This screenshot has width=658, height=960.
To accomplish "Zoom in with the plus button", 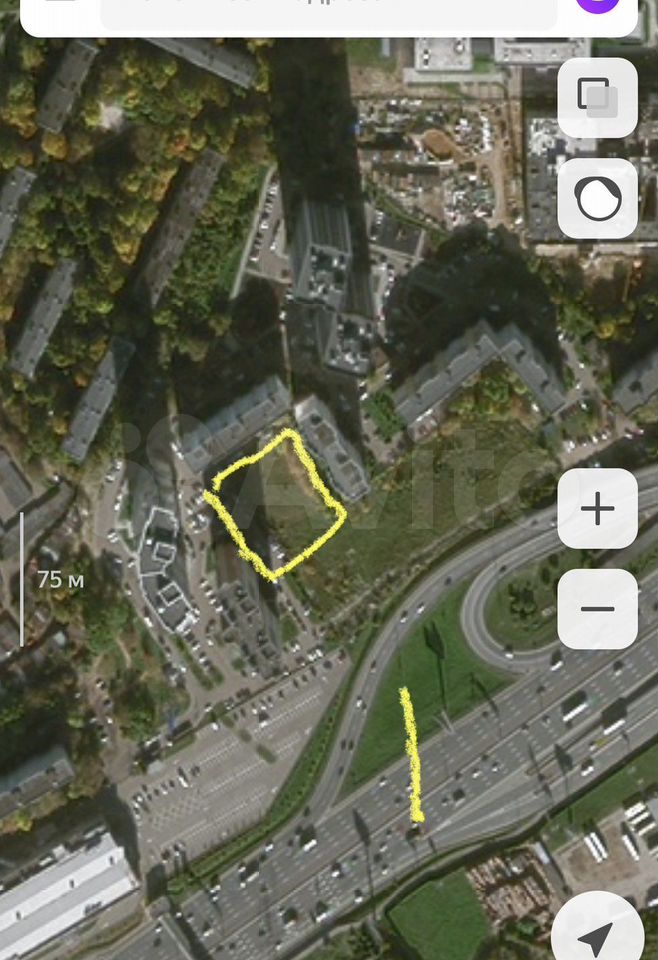I will pos(597,509).
